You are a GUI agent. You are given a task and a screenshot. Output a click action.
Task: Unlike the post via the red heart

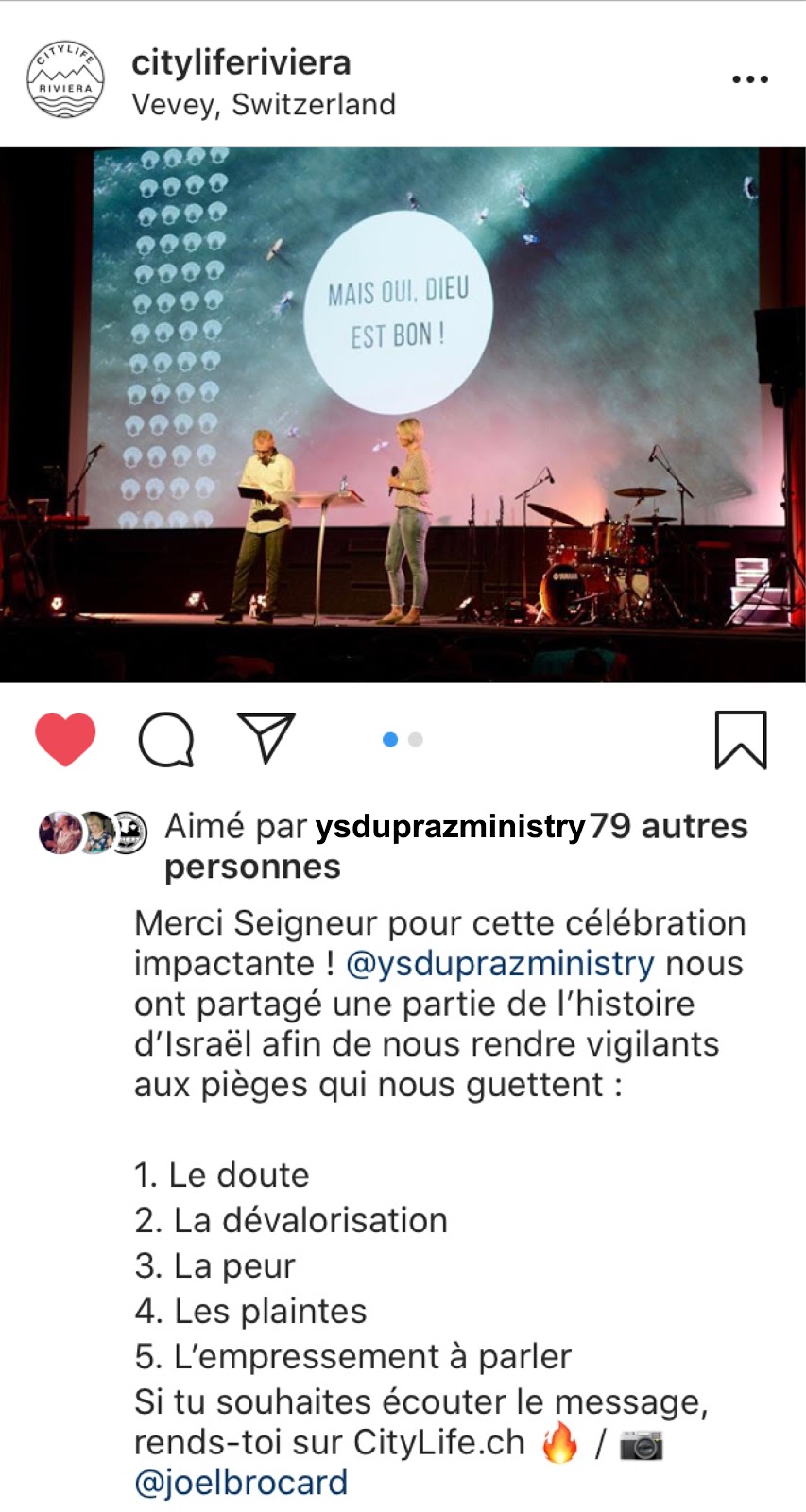click(65, 739)
